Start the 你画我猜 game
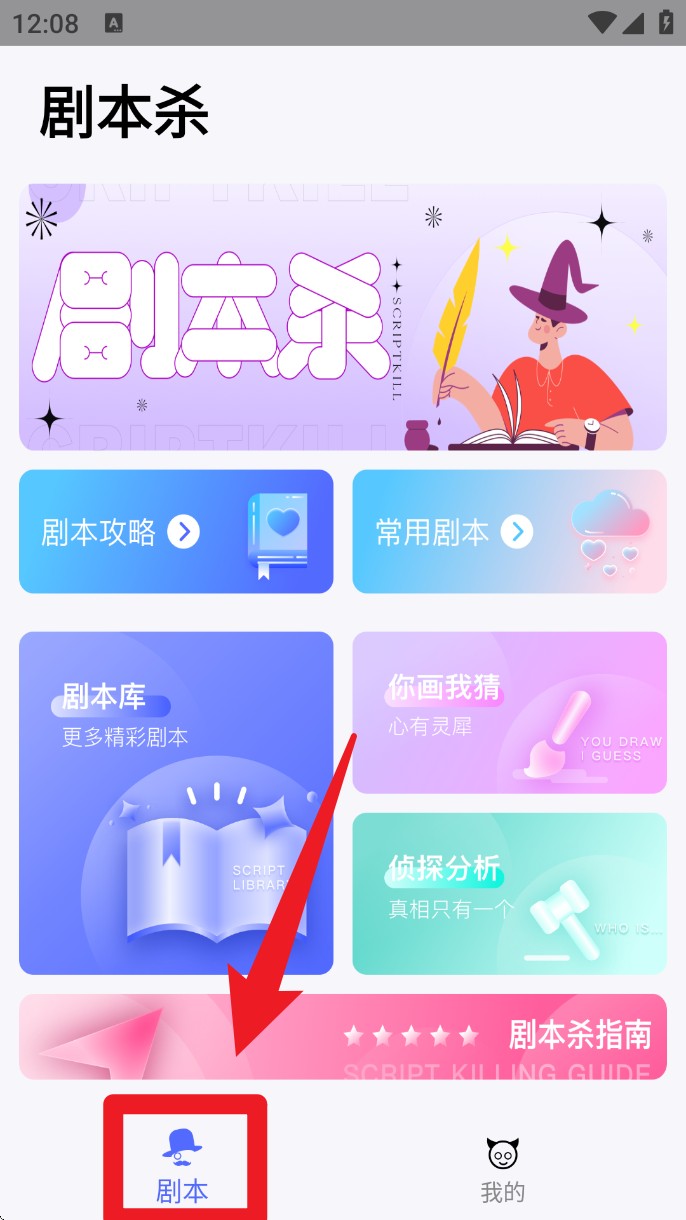This screenshot has width=686, height=1220. coord(509,712)
